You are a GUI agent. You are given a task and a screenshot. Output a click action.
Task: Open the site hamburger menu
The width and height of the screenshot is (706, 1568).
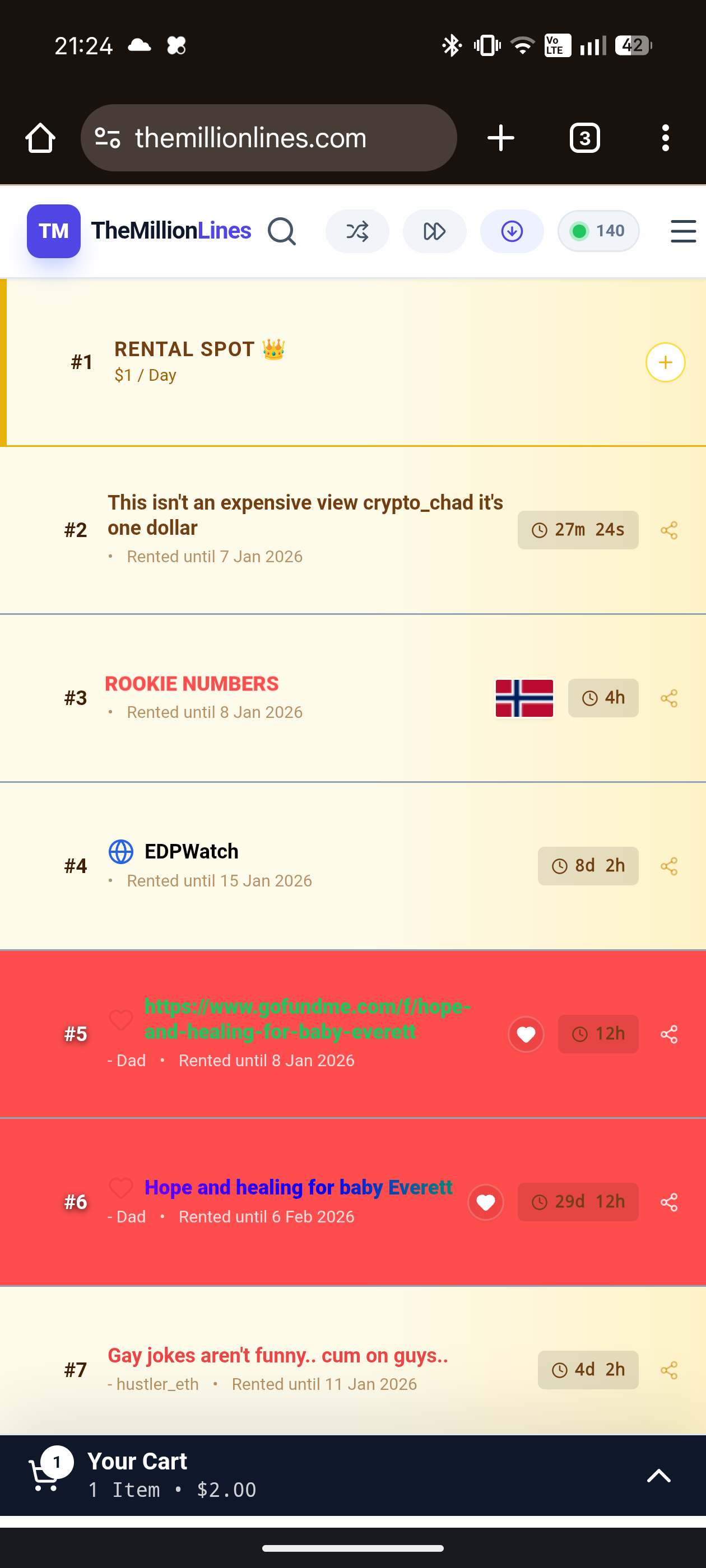[x=683, y=231]
